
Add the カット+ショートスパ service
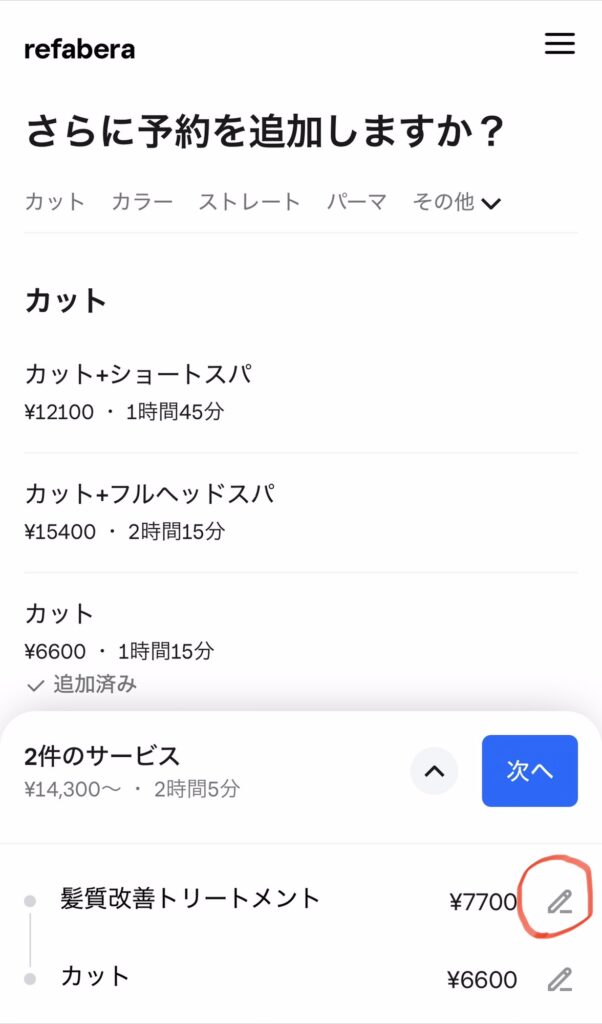pos(138,392)
